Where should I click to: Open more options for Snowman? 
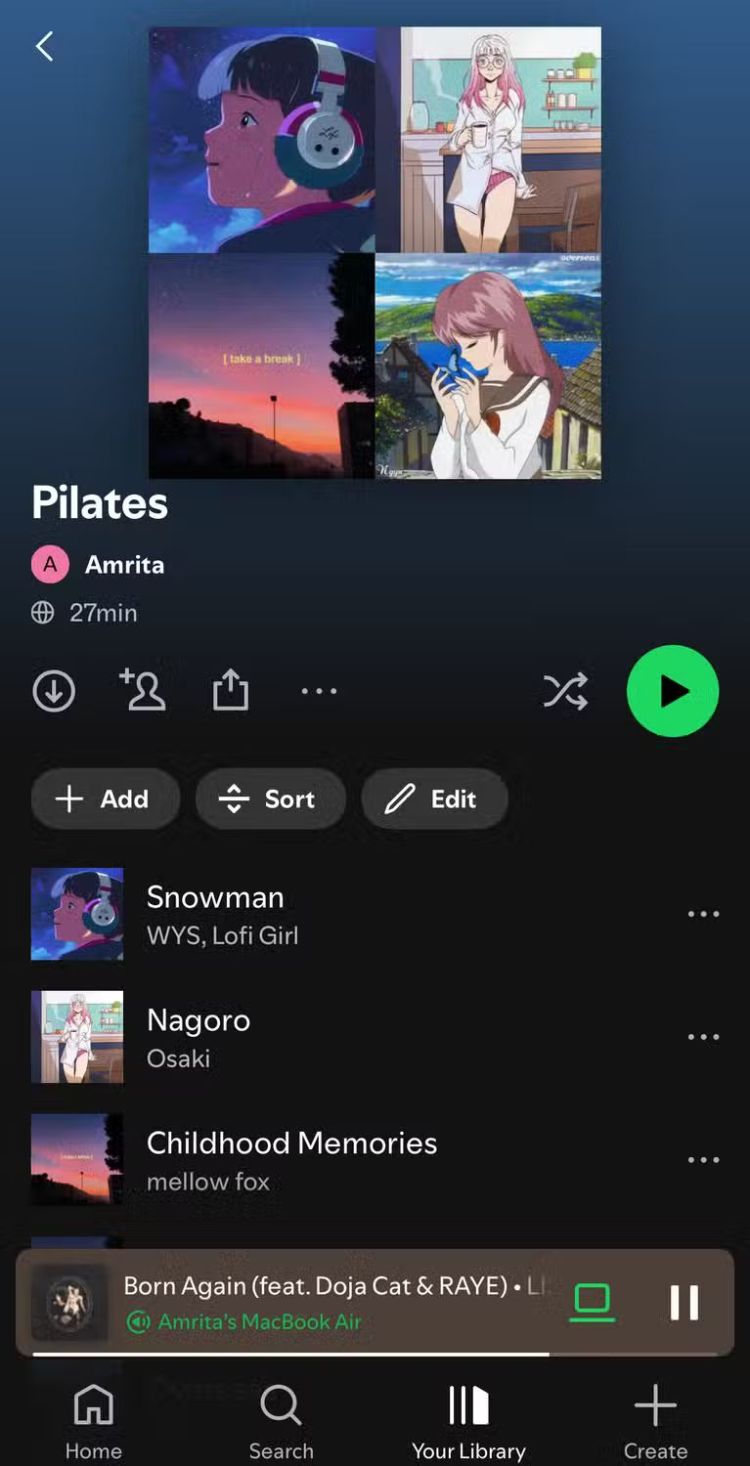(703, 914)
